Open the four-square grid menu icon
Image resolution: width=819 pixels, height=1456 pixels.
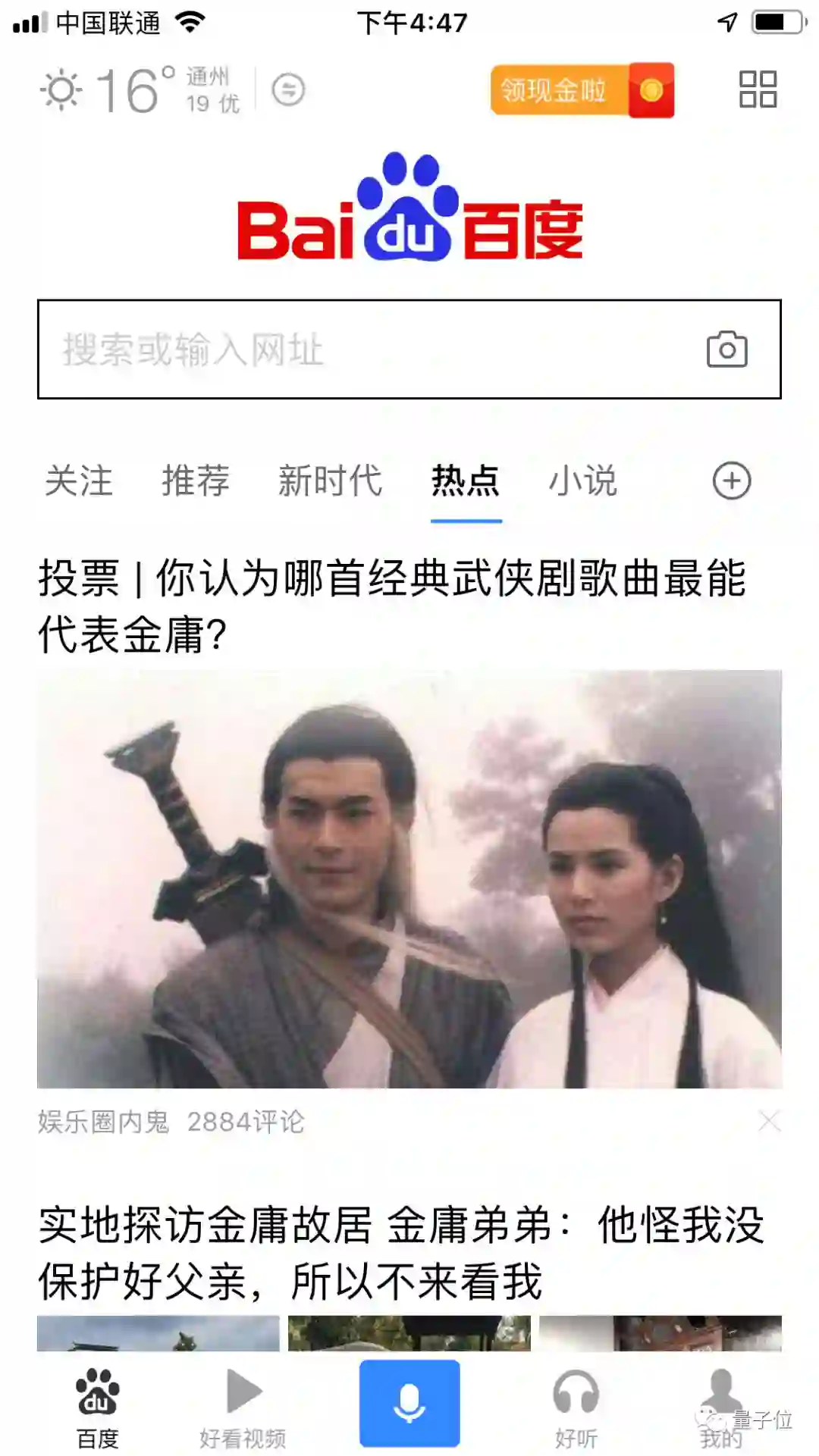[x=758, y=89]
